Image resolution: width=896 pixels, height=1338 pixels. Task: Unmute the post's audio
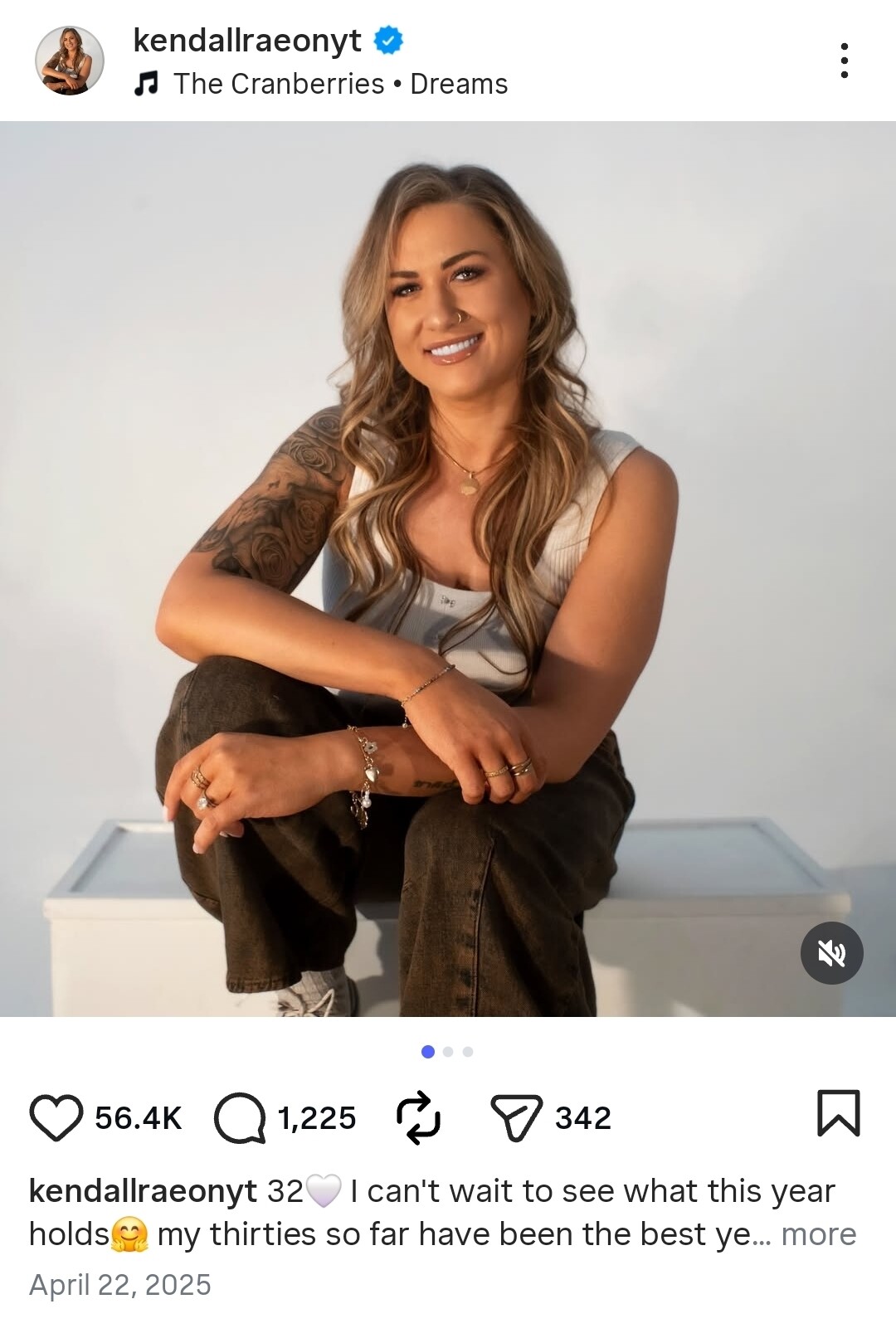[831, 953]
